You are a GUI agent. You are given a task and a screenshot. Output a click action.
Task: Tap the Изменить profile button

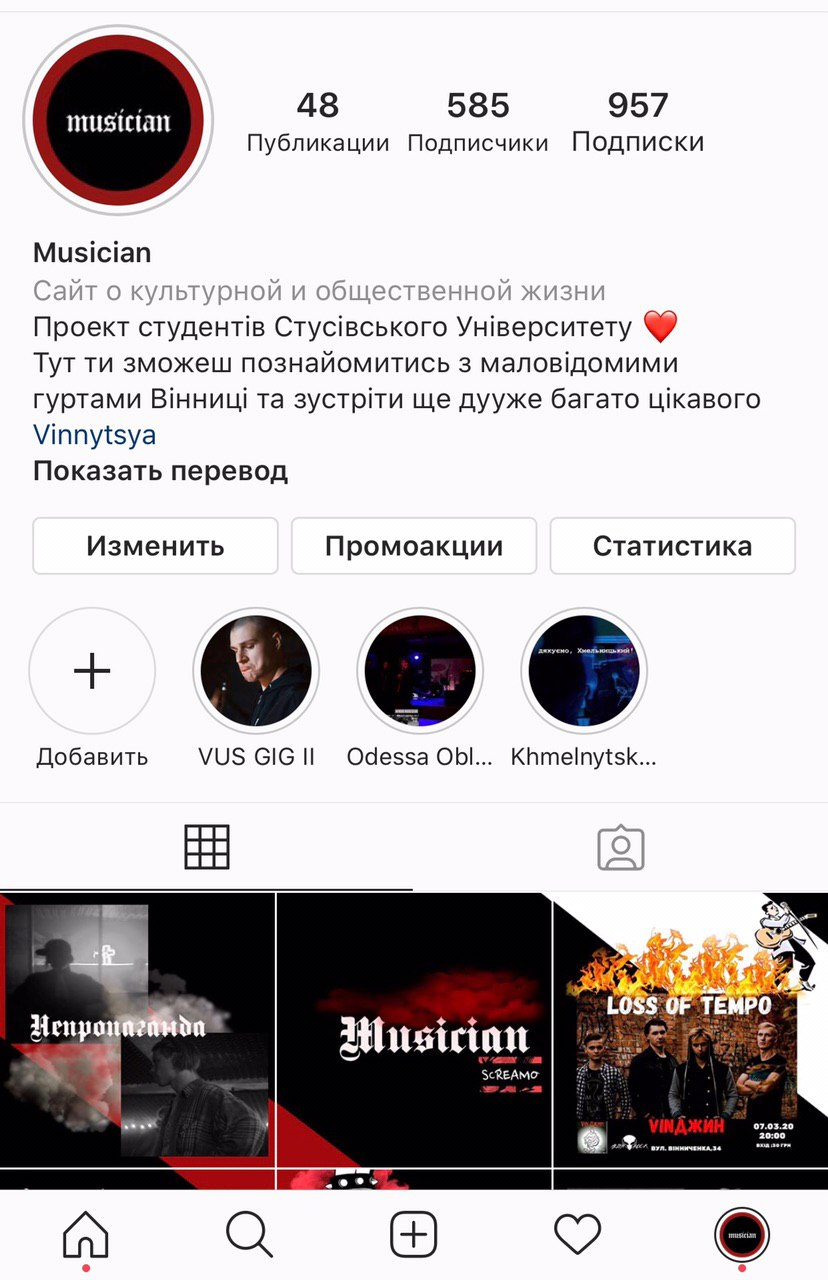coord(155,546)
